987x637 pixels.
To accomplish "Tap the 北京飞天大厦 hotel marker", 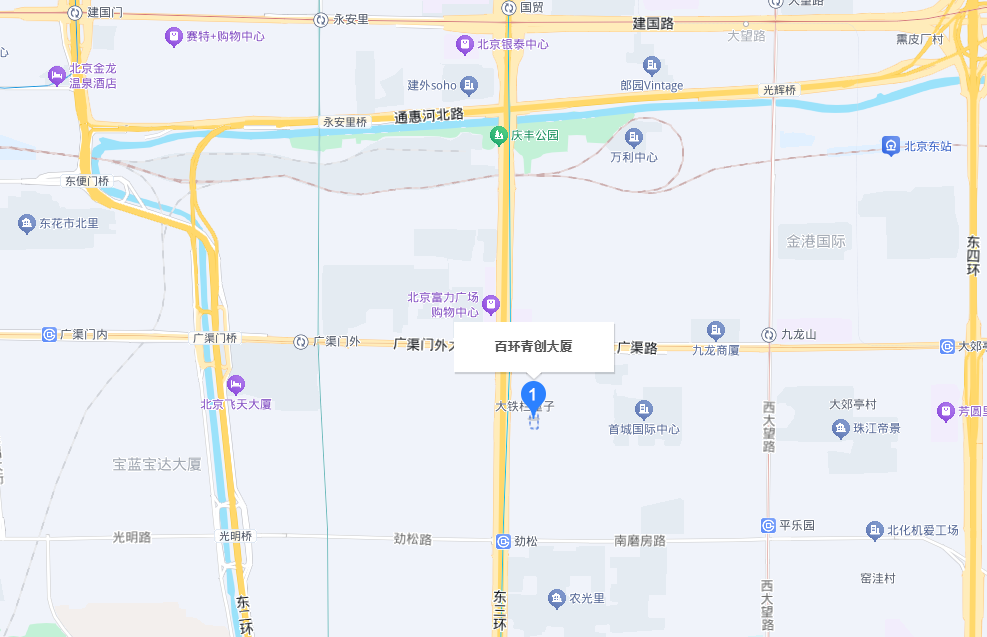I will point(235,384).
